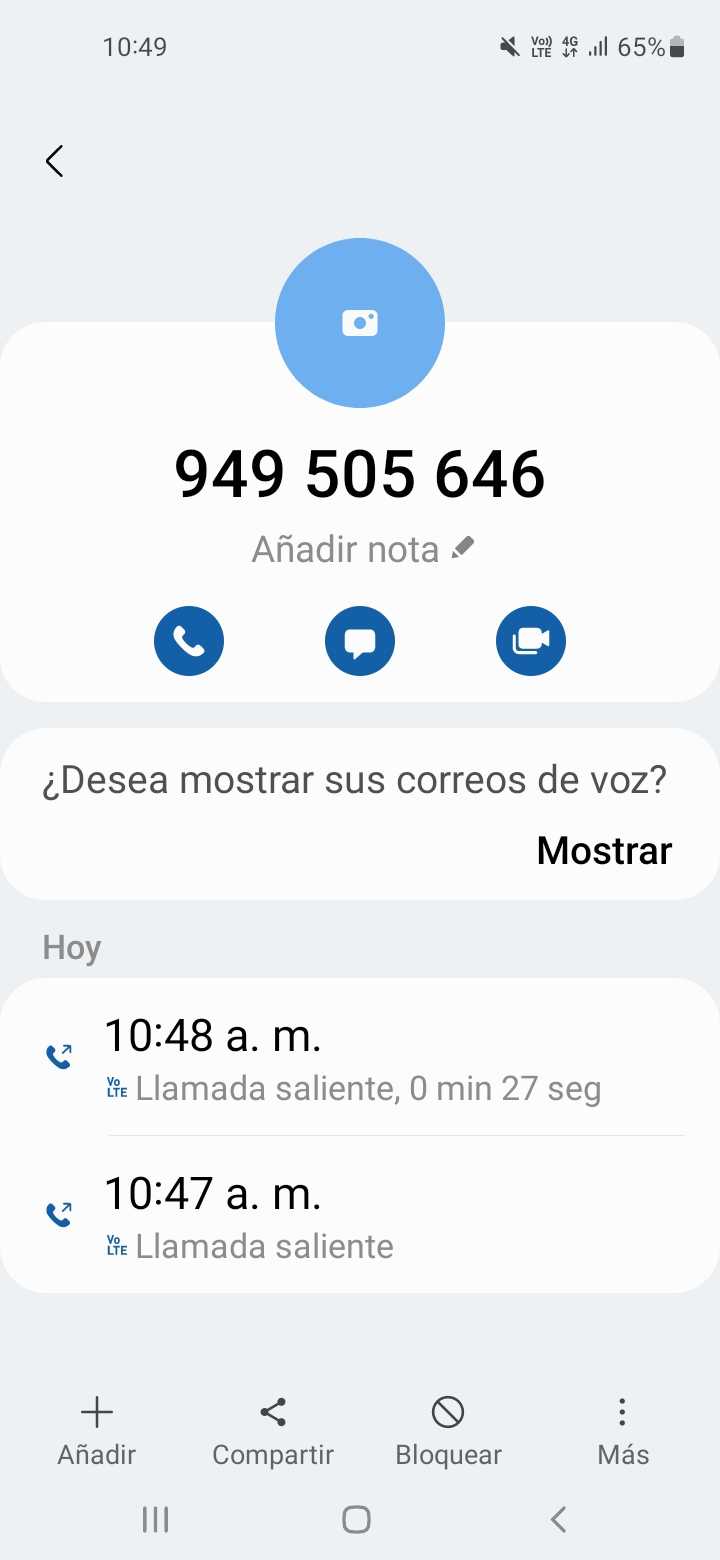Open the 10:47 a. m. outgoing call entry
The height and width of the screenshot is (1560, 720).
360,1217
